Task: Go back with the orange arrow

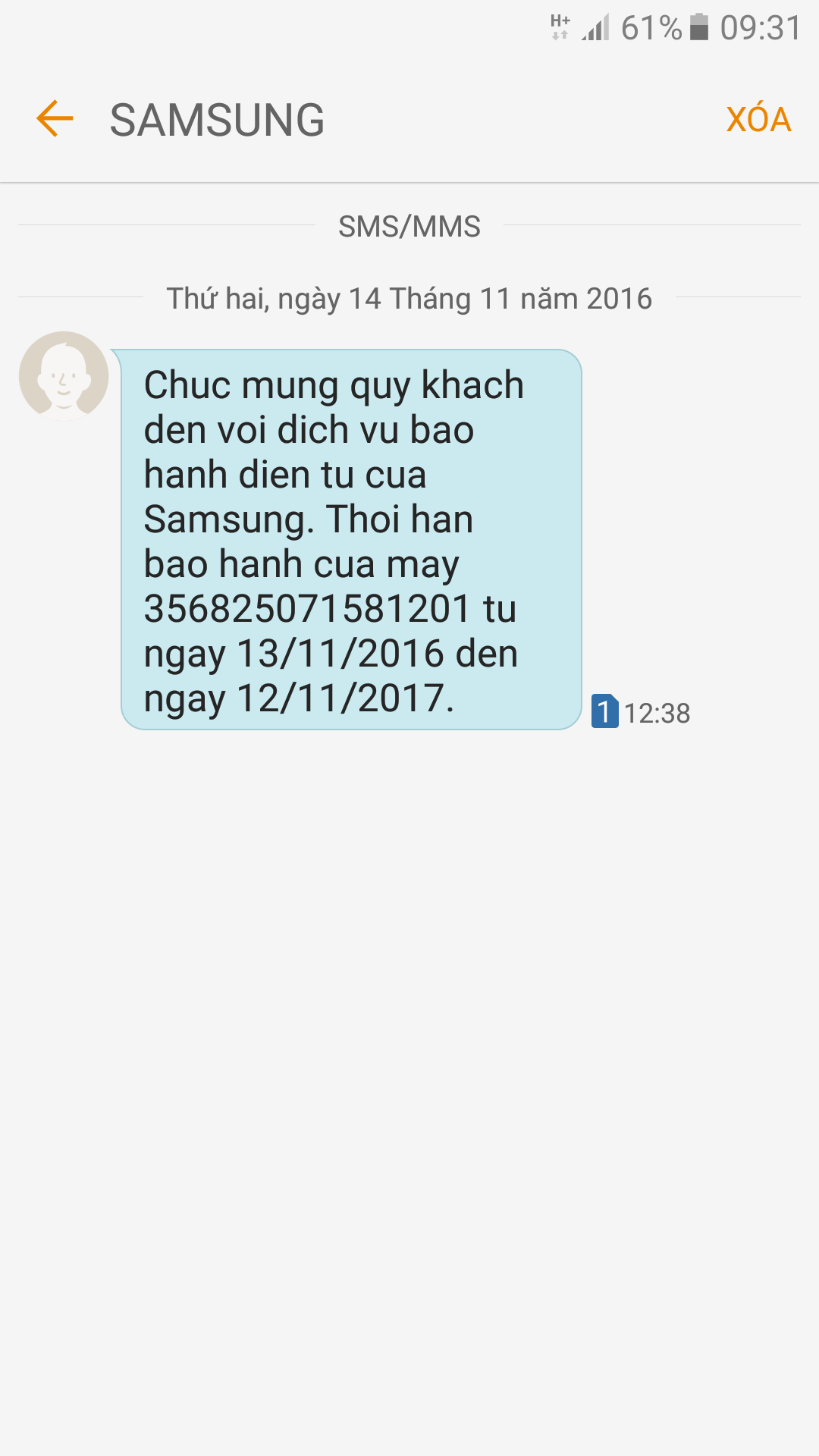Action: click(x=55, y=119)
